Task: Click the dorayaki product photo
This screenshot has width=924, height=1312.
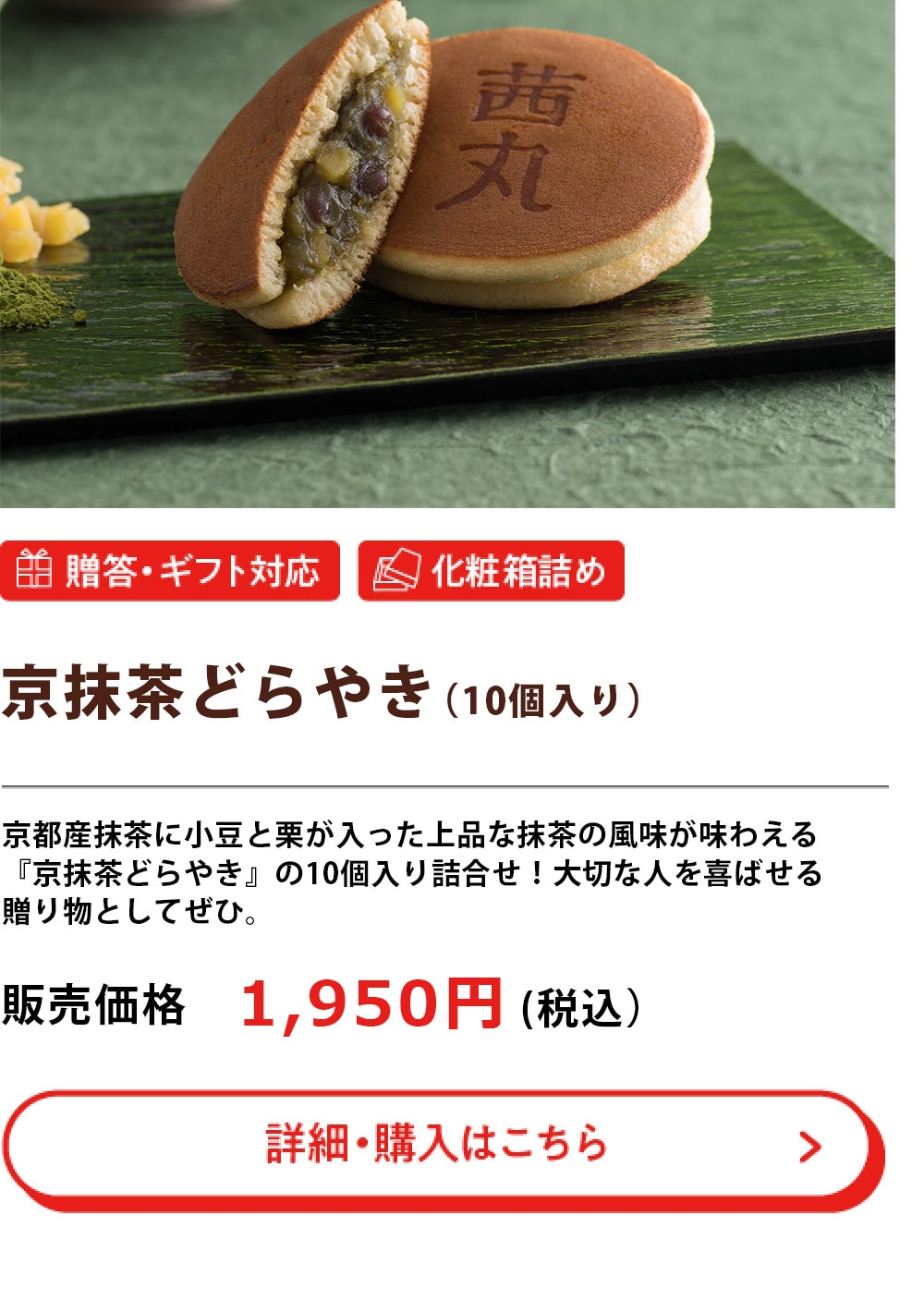Action: coord(462,249)
